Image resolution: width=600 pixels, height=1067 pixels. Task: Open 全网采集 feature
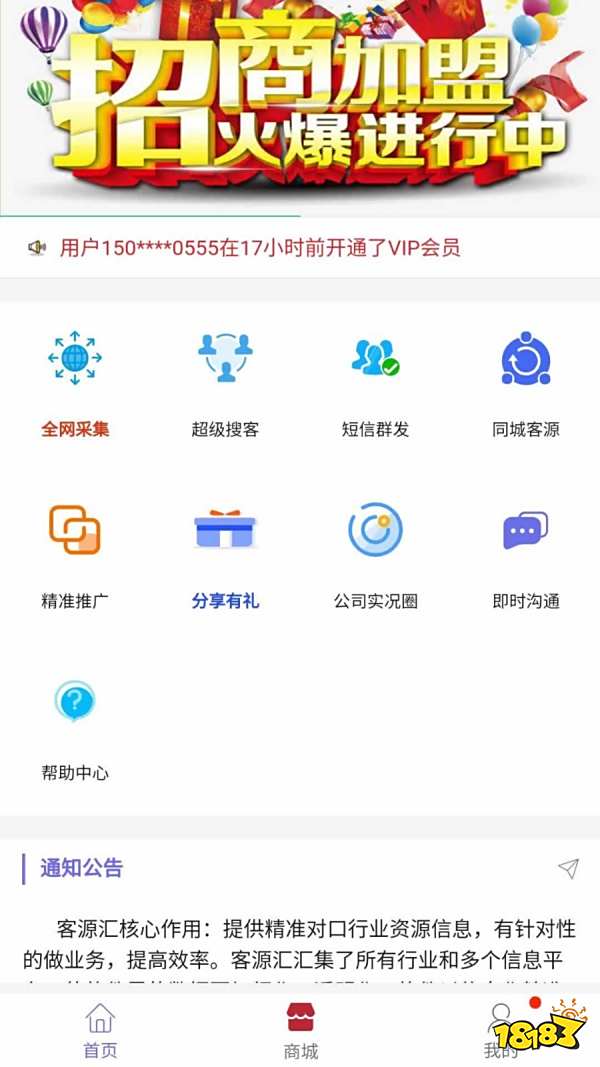tap(75, 385)
